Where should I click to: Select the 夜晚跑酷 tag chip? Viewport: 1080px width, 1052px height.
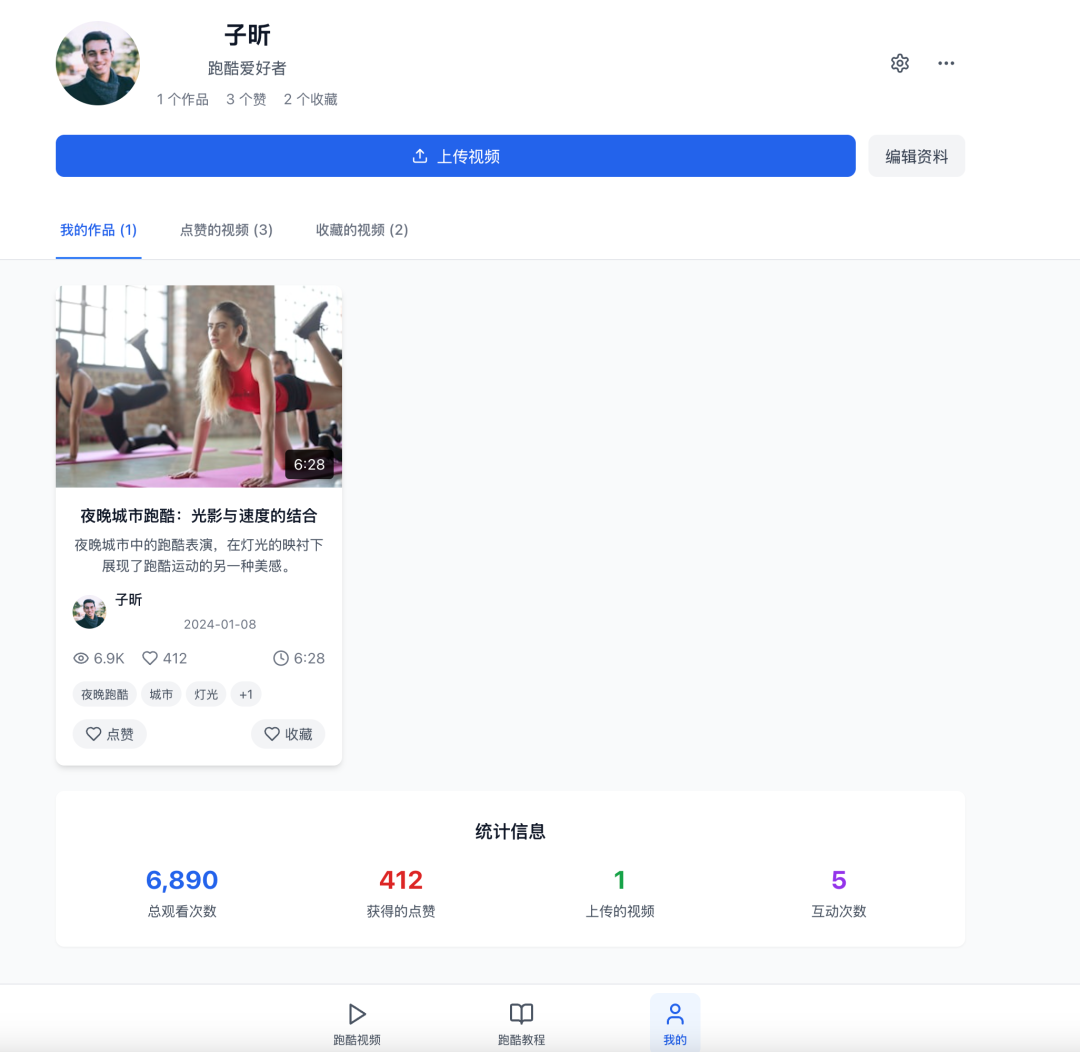tap(105, 694)
